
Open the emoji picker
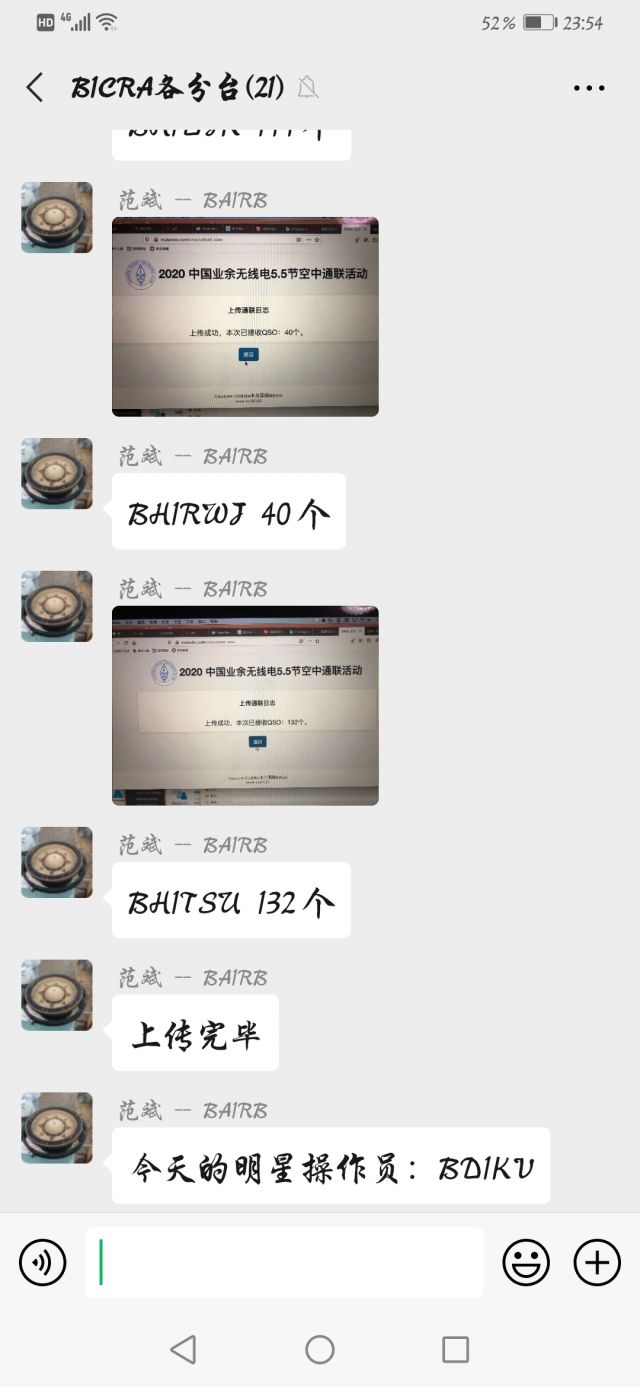point(526,1262)
